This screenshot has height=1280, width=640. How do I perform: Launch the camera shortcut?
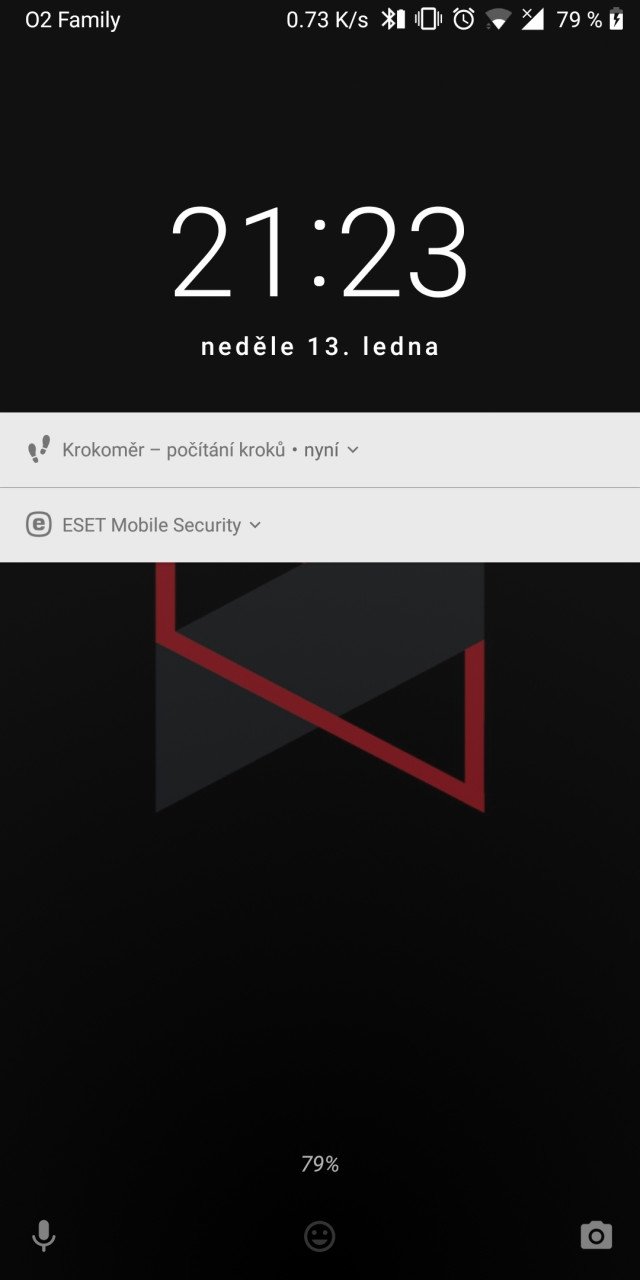point(596,1236)
